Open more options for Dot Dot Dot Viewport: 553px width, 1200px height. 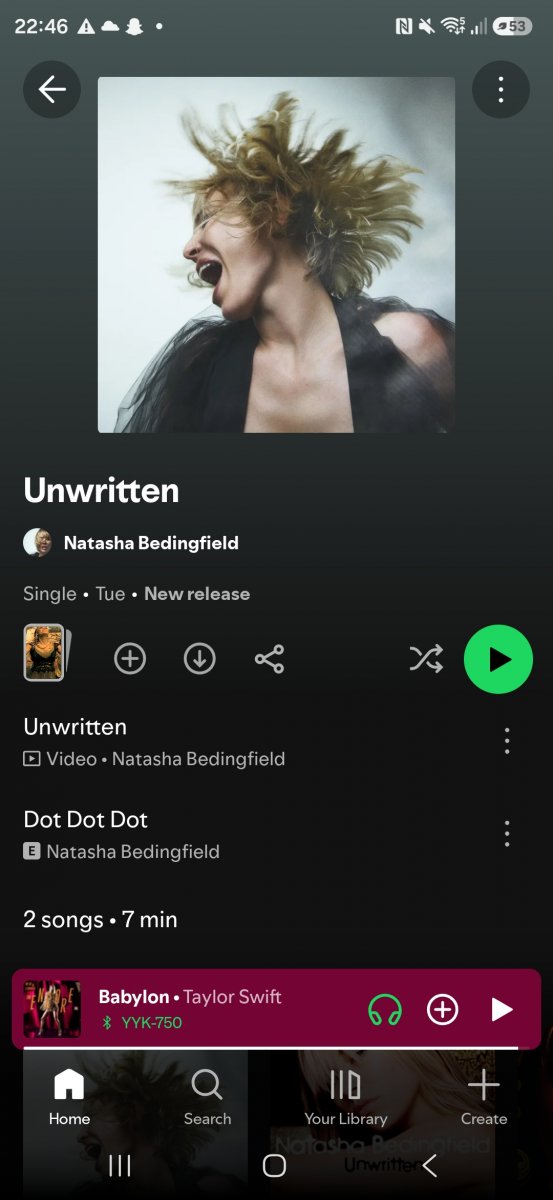(x=507, y=834)
